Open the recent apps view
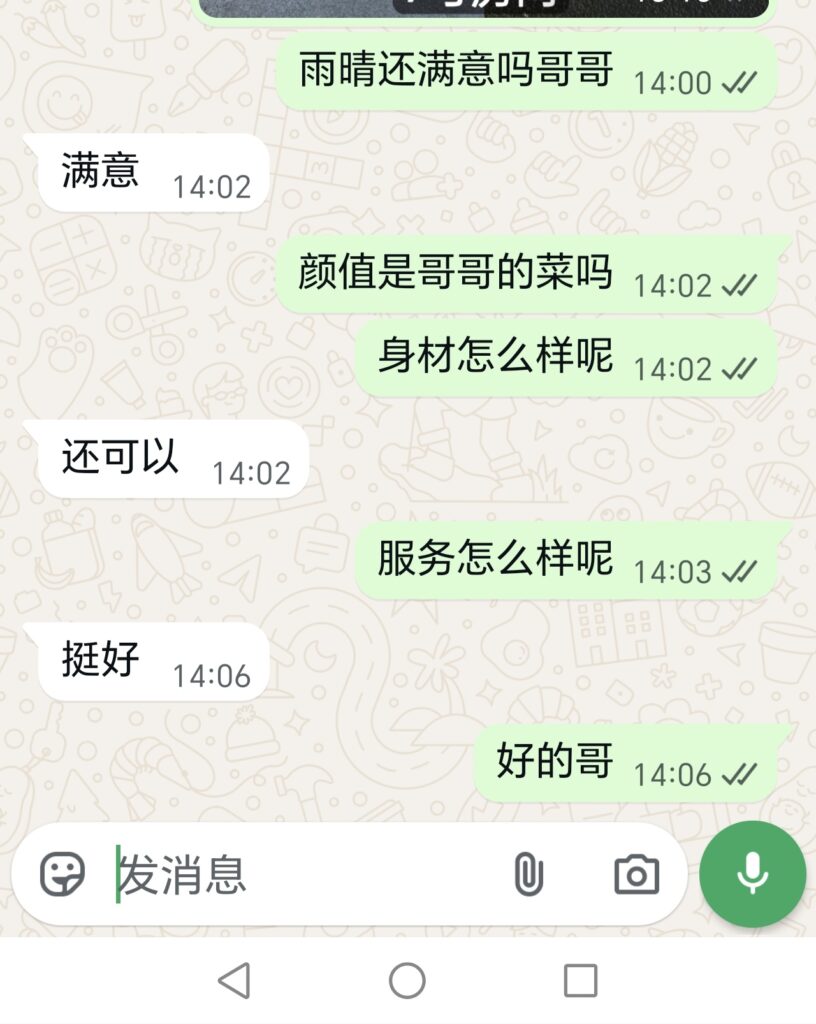Viewport: 816px width, 1024px height. 580,981
